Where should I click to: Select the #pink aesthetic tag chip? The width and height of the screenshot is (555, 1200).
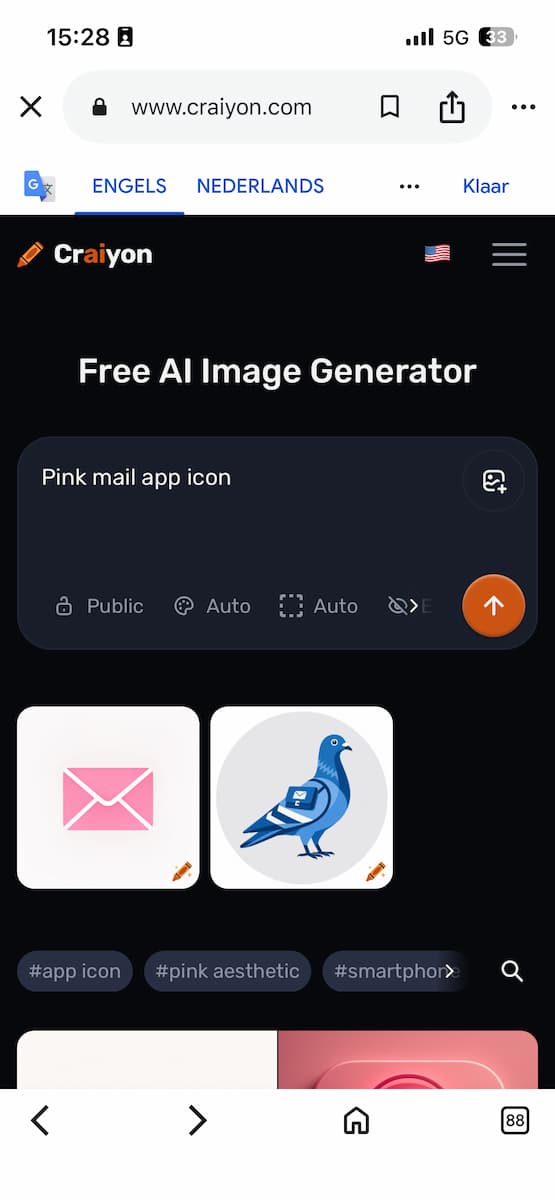(x=227, y=971)
